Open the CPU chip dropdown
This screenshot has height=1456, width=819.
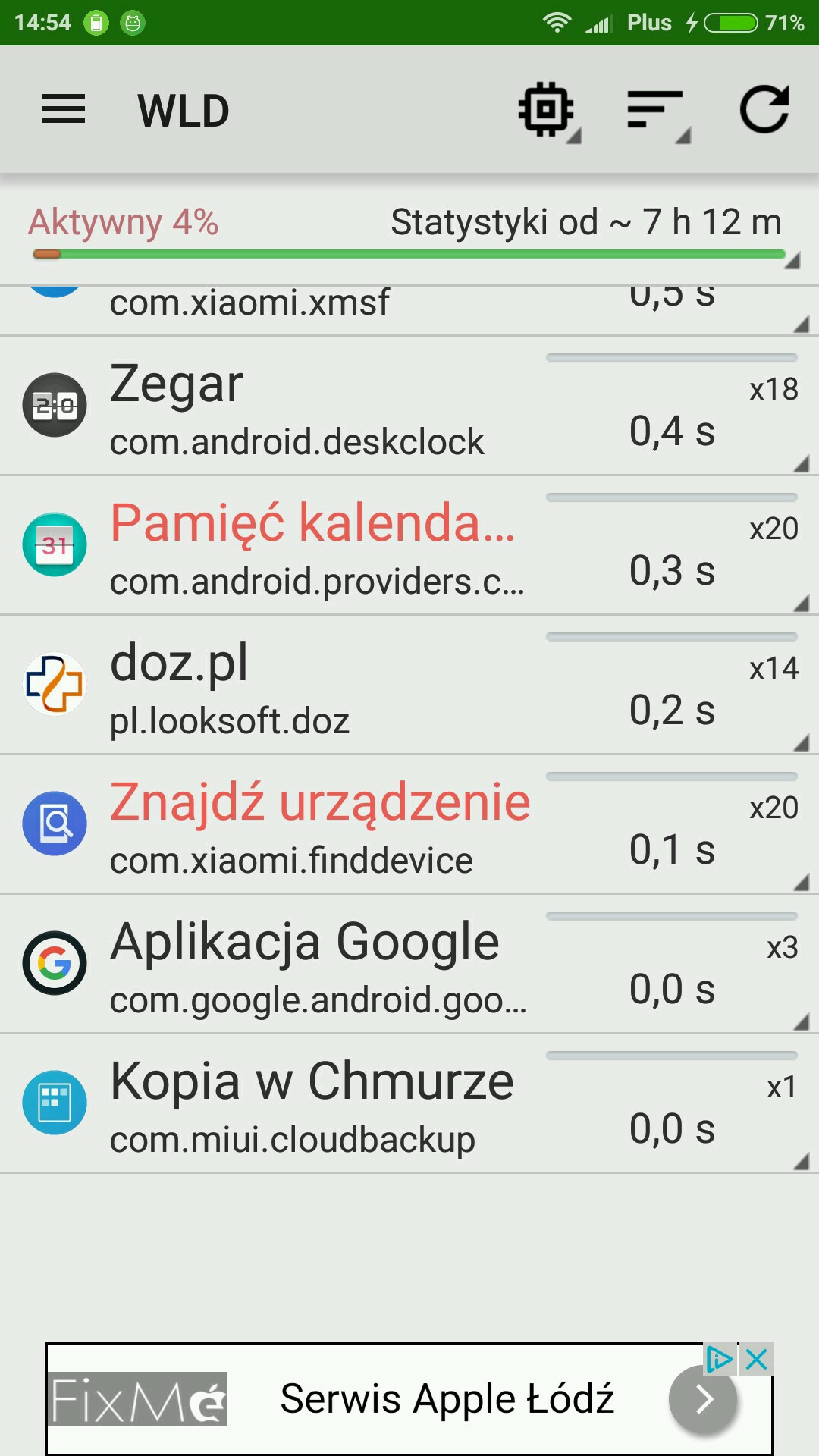pos(548,110)
